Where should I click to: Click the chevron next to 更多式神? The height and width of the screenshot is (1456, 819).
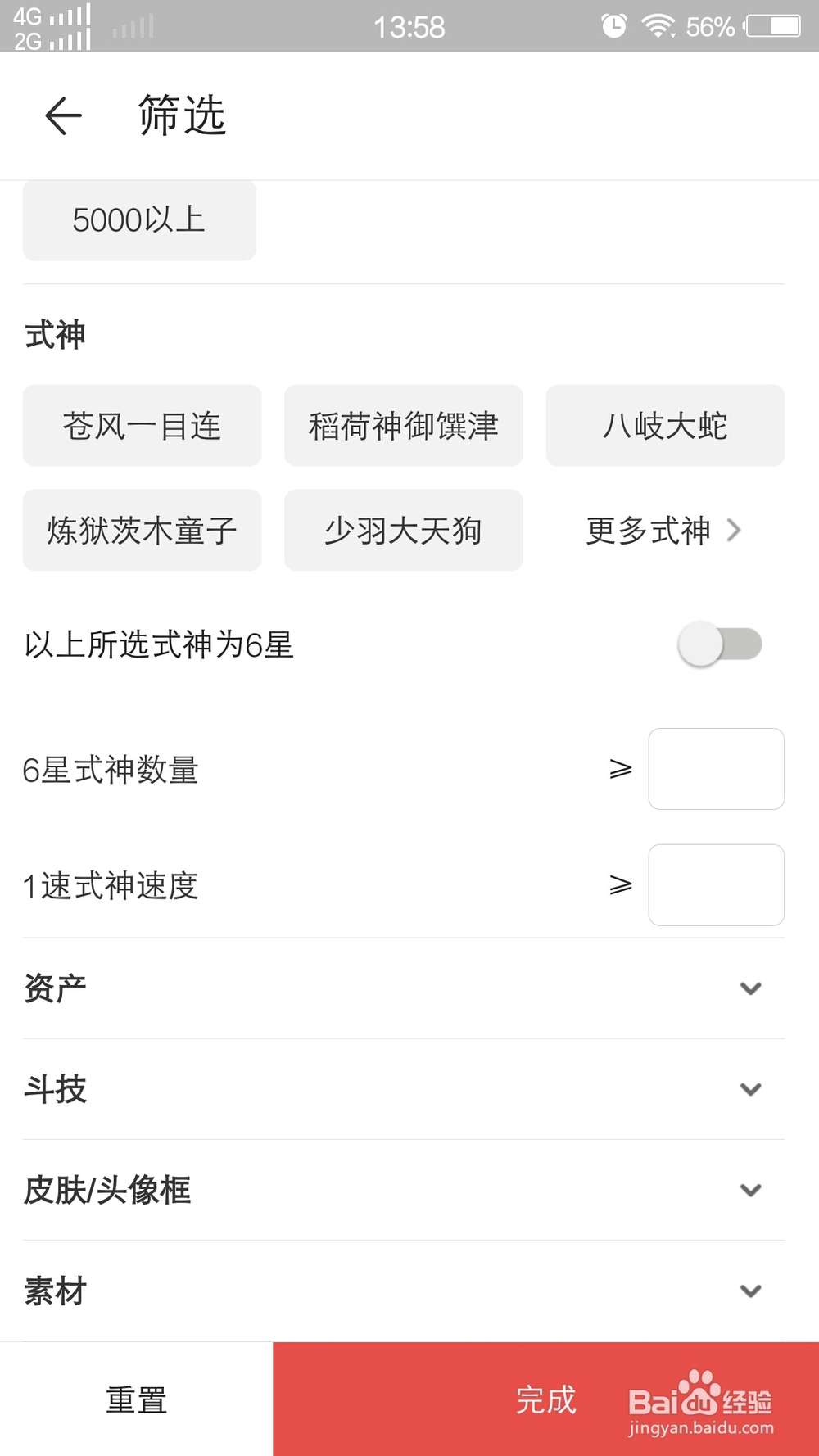point(735,531)
